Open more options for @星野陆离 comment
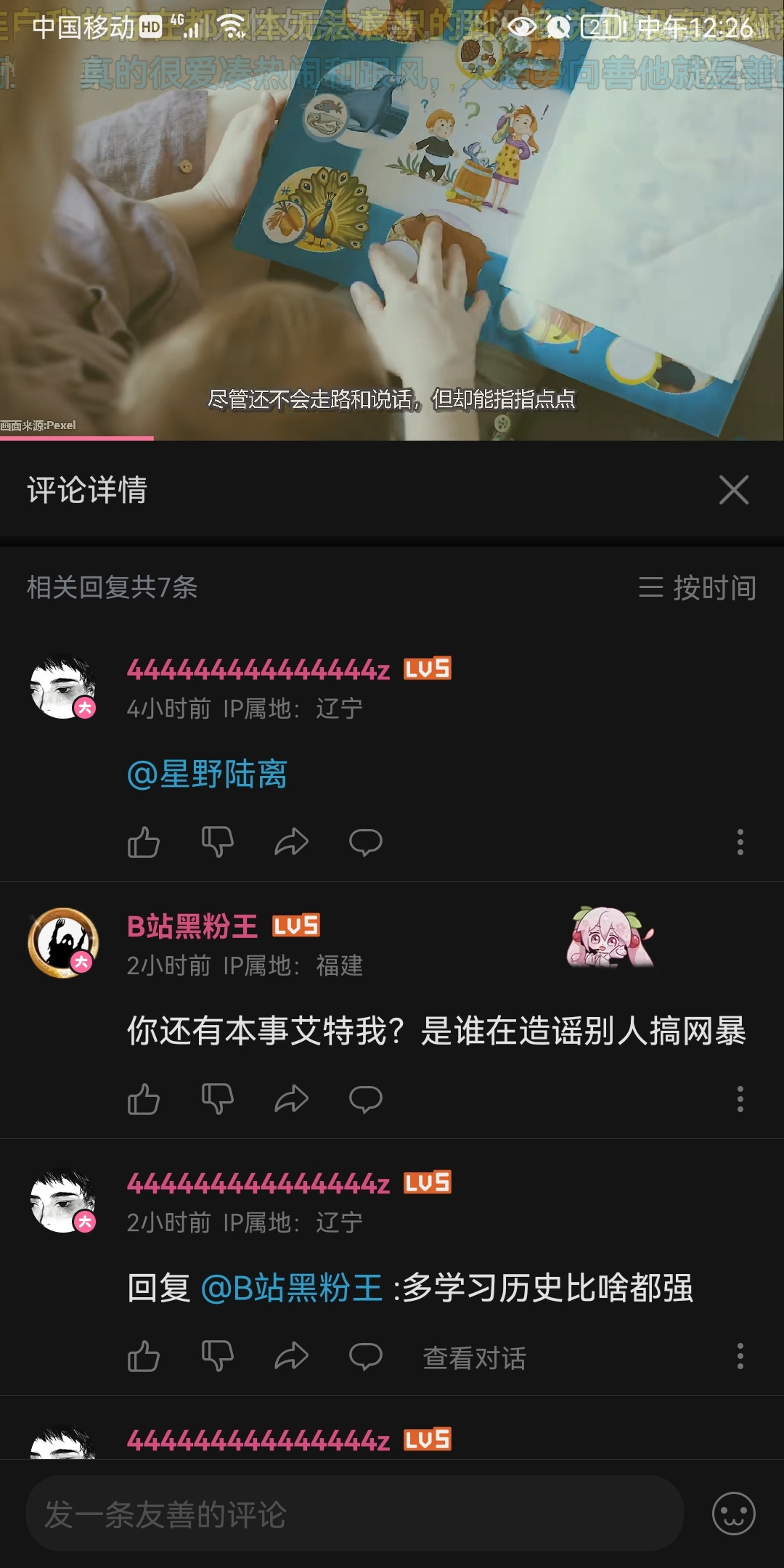Screen dimensions: 784x1568 click(x=740, y=842)
